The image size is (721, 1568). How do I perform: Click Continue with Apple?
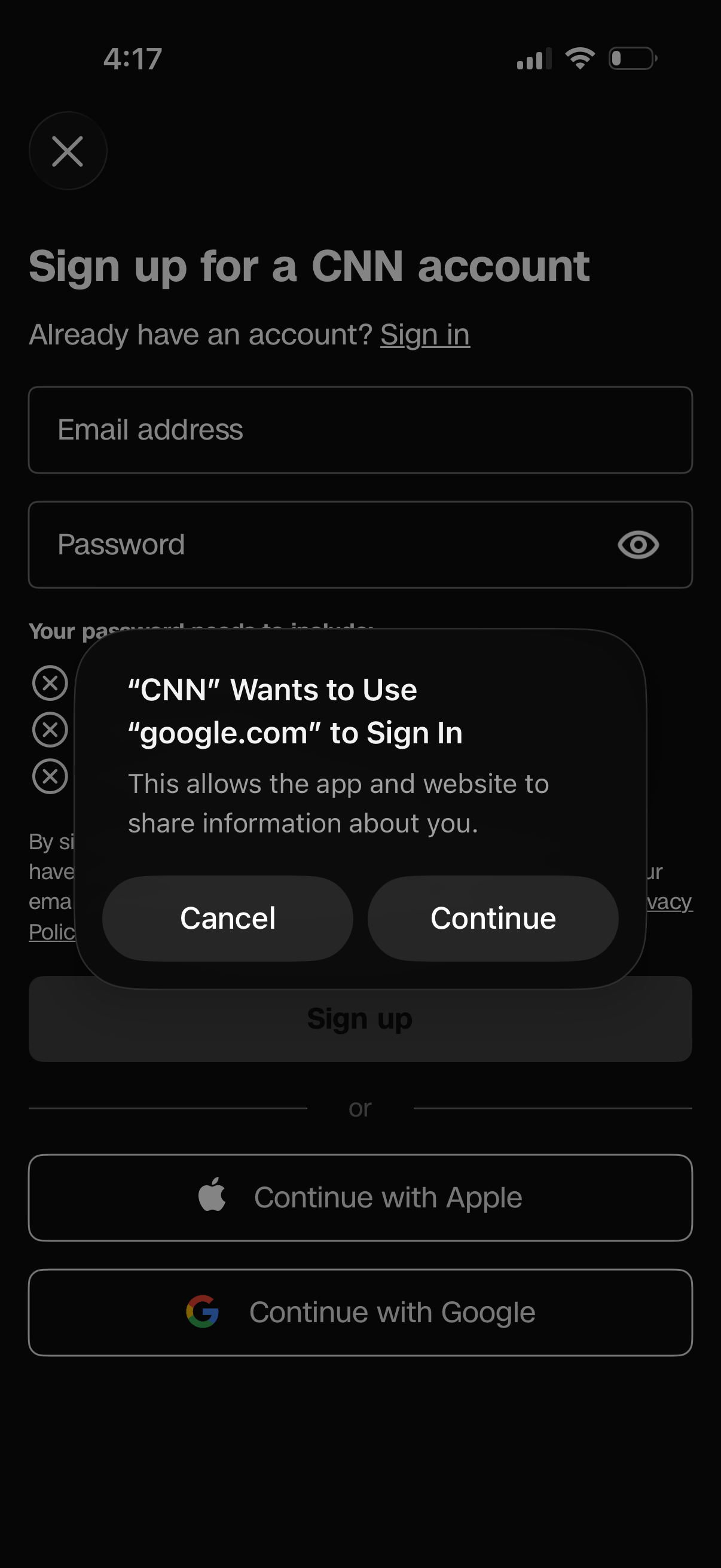tap(360, 1196)
